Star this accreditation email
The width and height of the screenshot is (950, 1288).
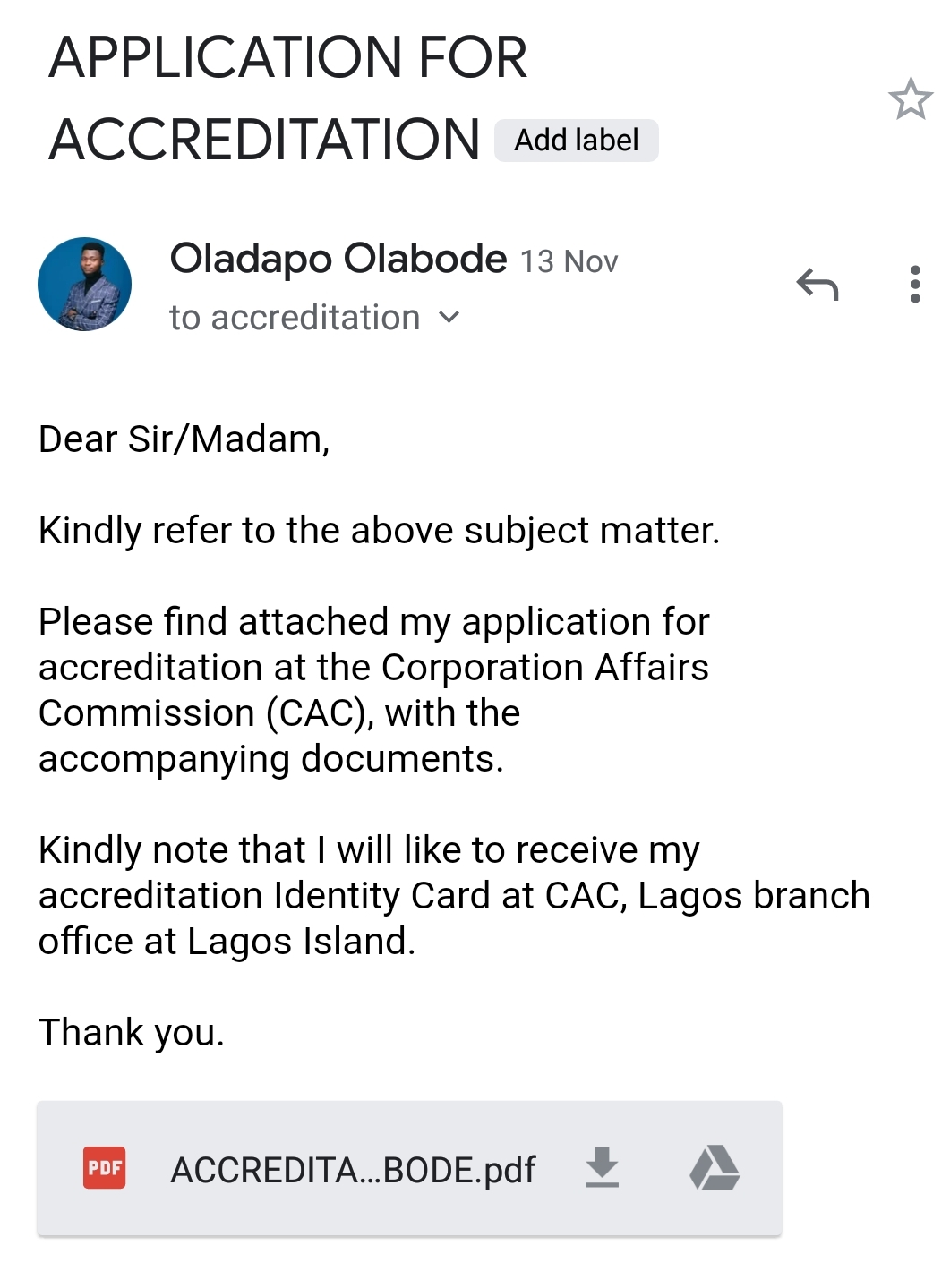point(910,98)
